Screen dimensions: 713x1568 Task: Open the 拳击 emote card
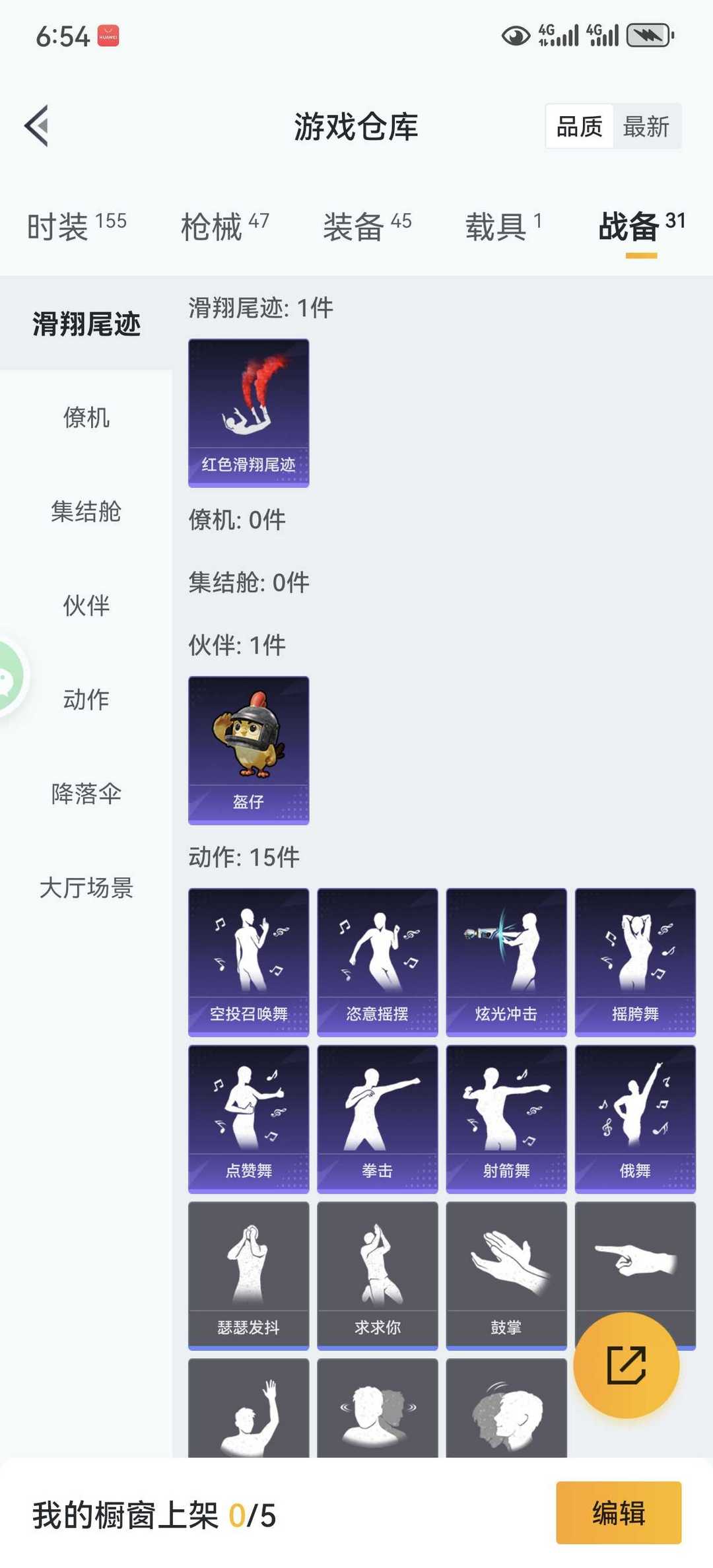pos(378,1119)
